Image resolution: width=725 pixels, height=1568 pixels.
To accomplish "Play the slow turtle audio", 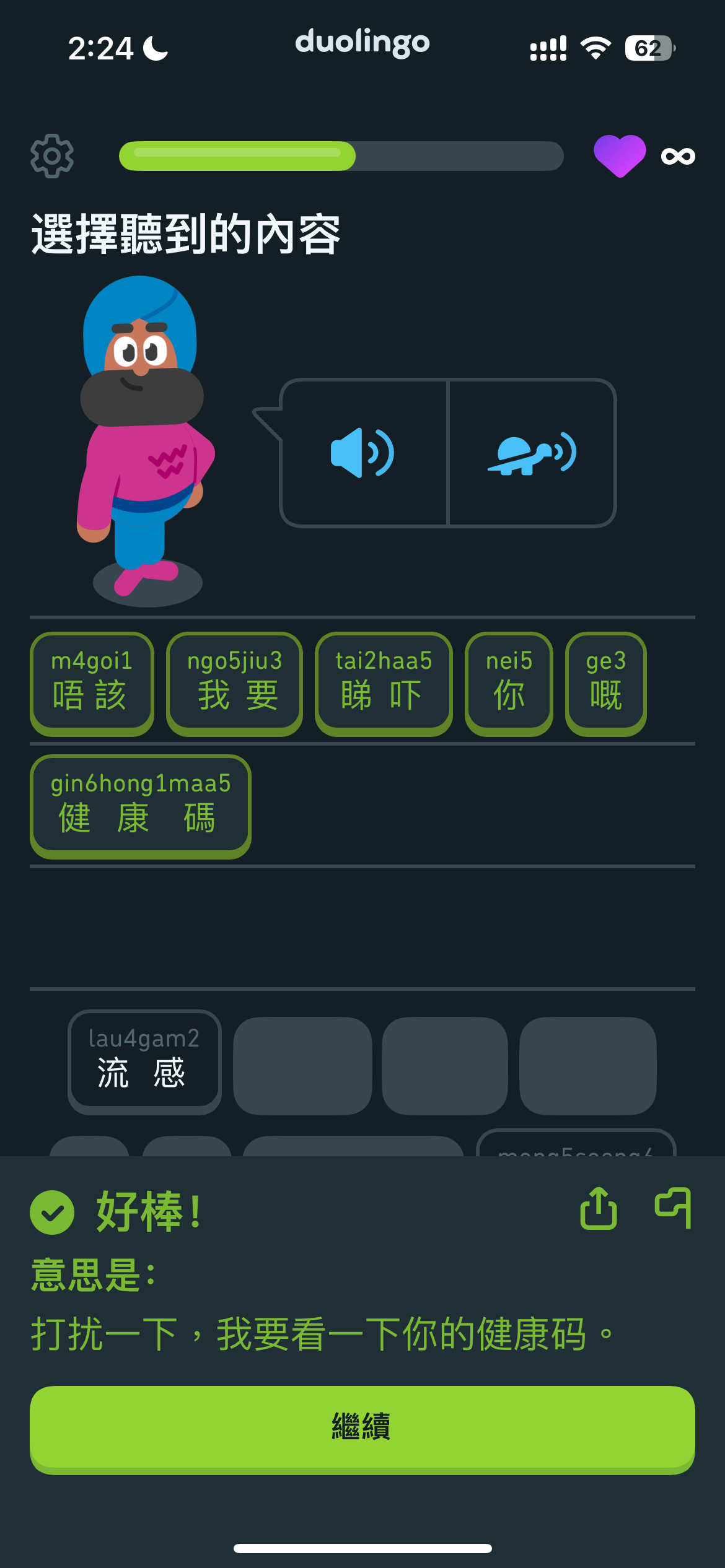I will pos(532,453).
